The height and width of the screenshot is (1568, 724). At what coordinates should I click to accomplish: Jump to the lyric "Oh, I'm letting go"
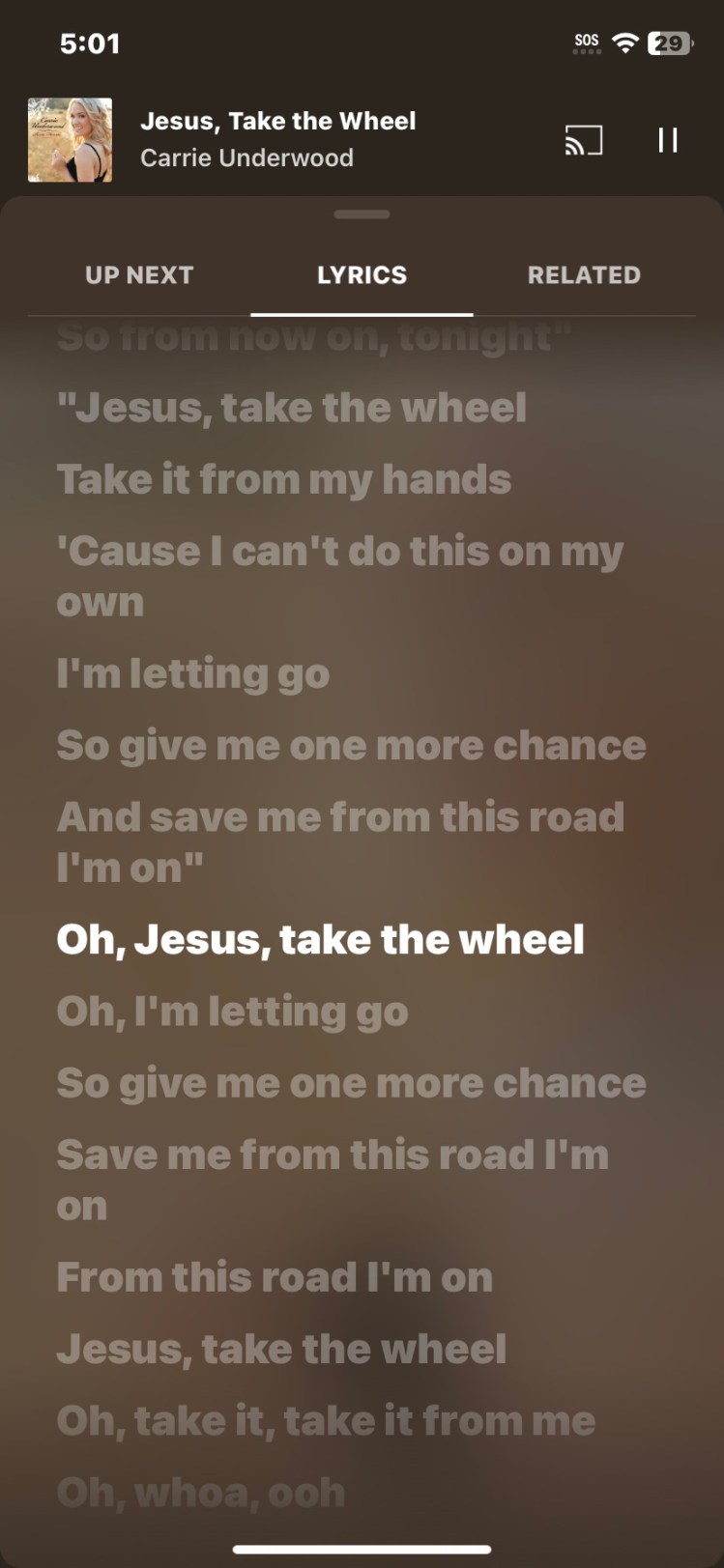pyautogui.click(x=232, y=1012)
